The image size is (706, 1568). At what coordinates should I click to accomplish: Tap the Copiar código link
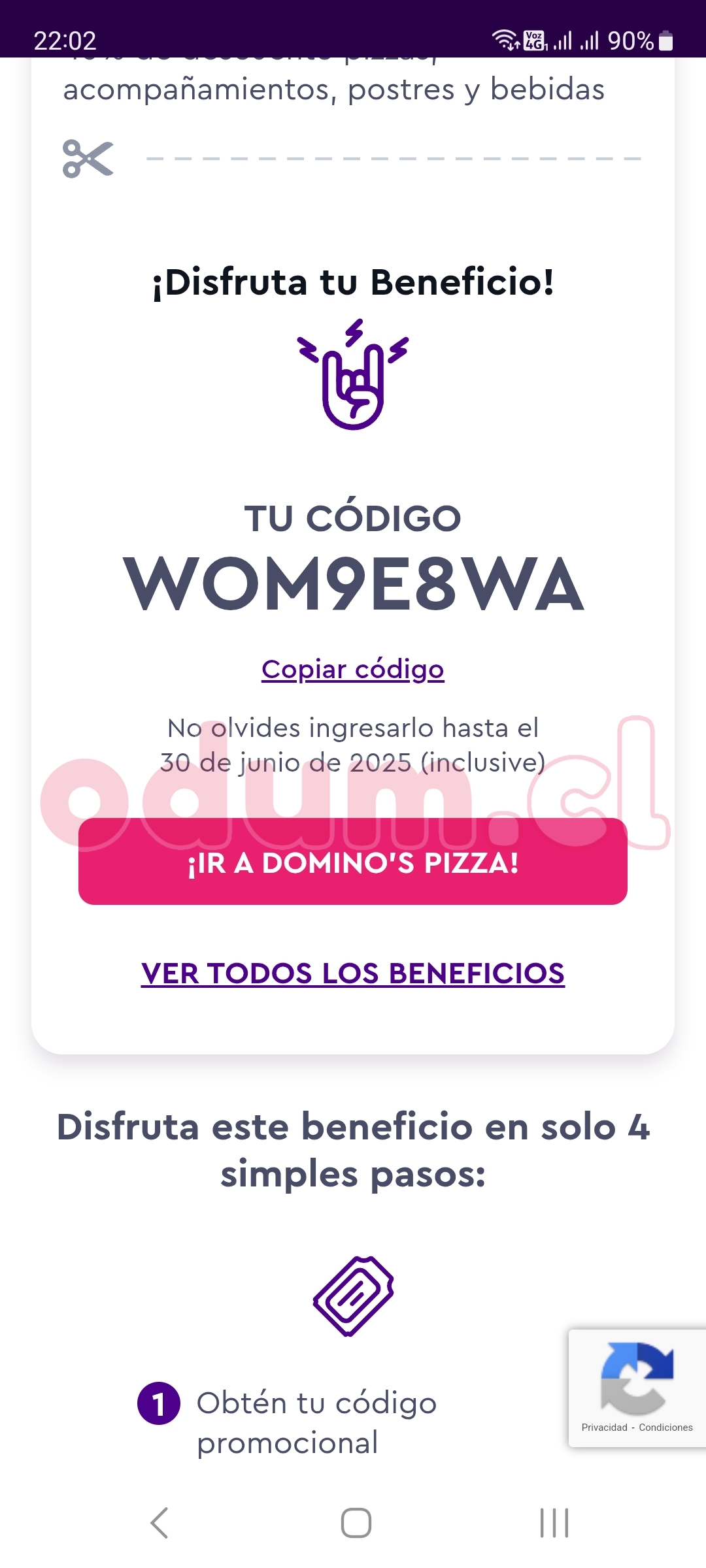[353, 670]
